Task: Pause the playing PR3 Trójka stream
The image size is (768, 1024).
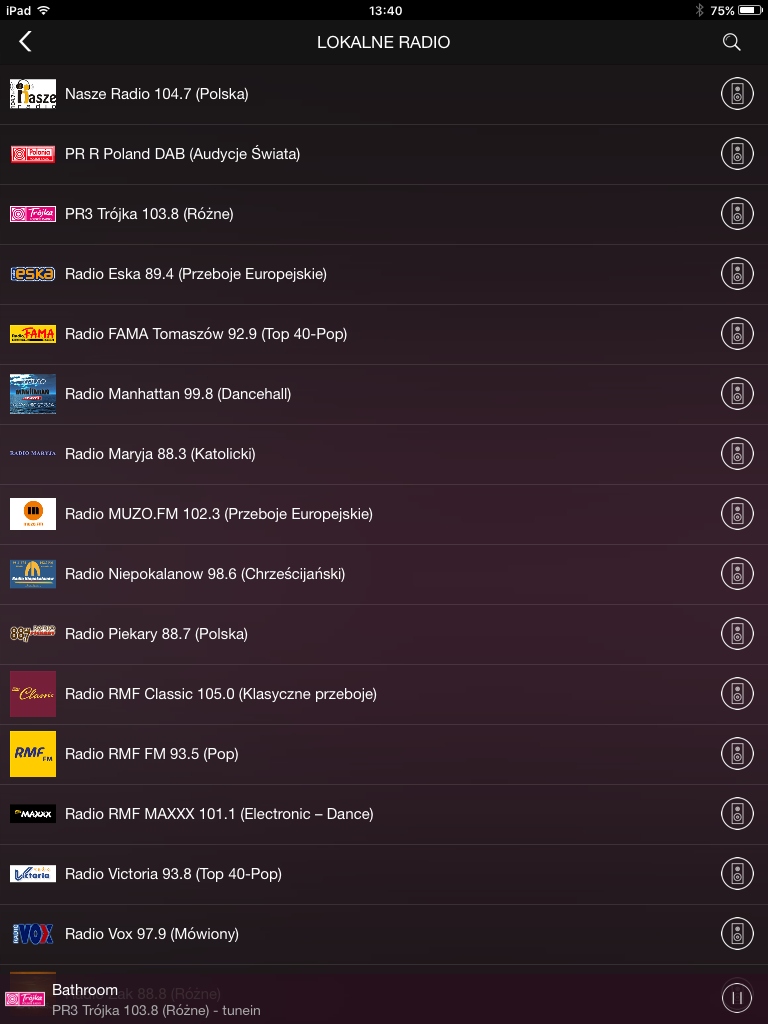Action: pyautogui.click(x=737, y=997)
